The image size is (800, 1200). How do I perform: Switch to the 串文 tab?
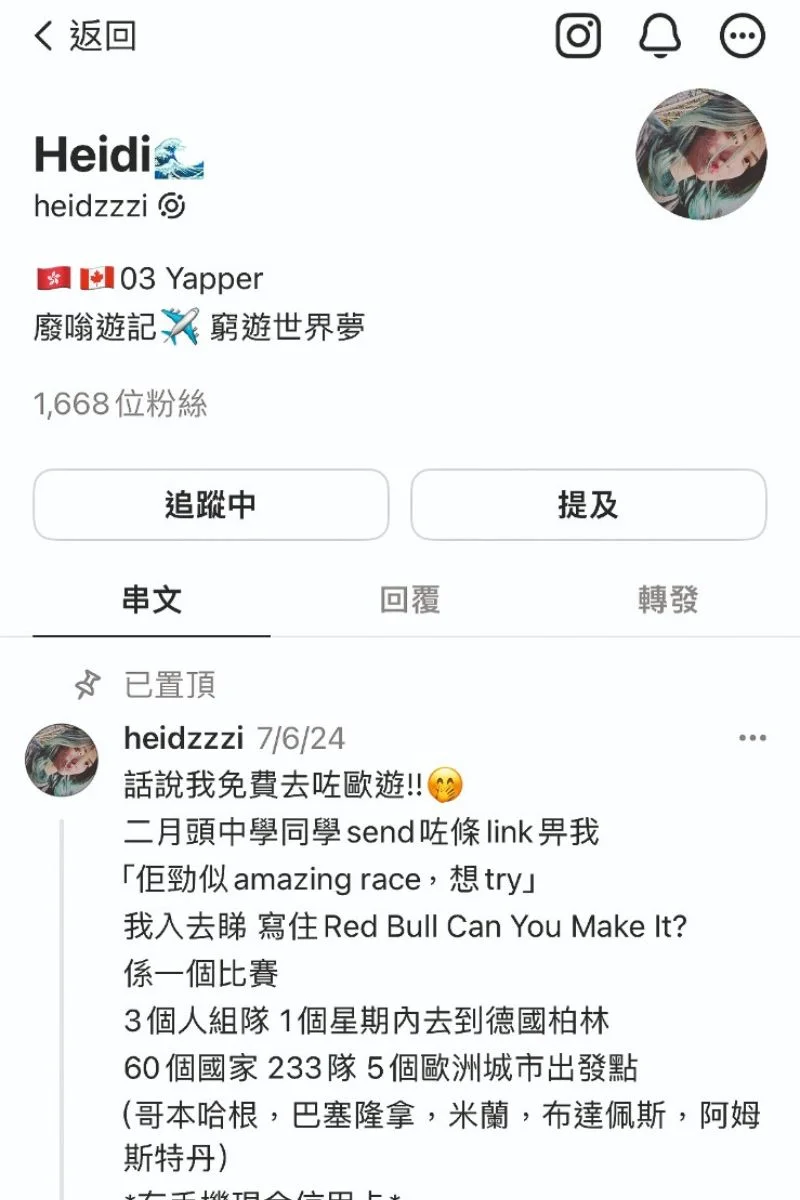[x=151, y=600]
